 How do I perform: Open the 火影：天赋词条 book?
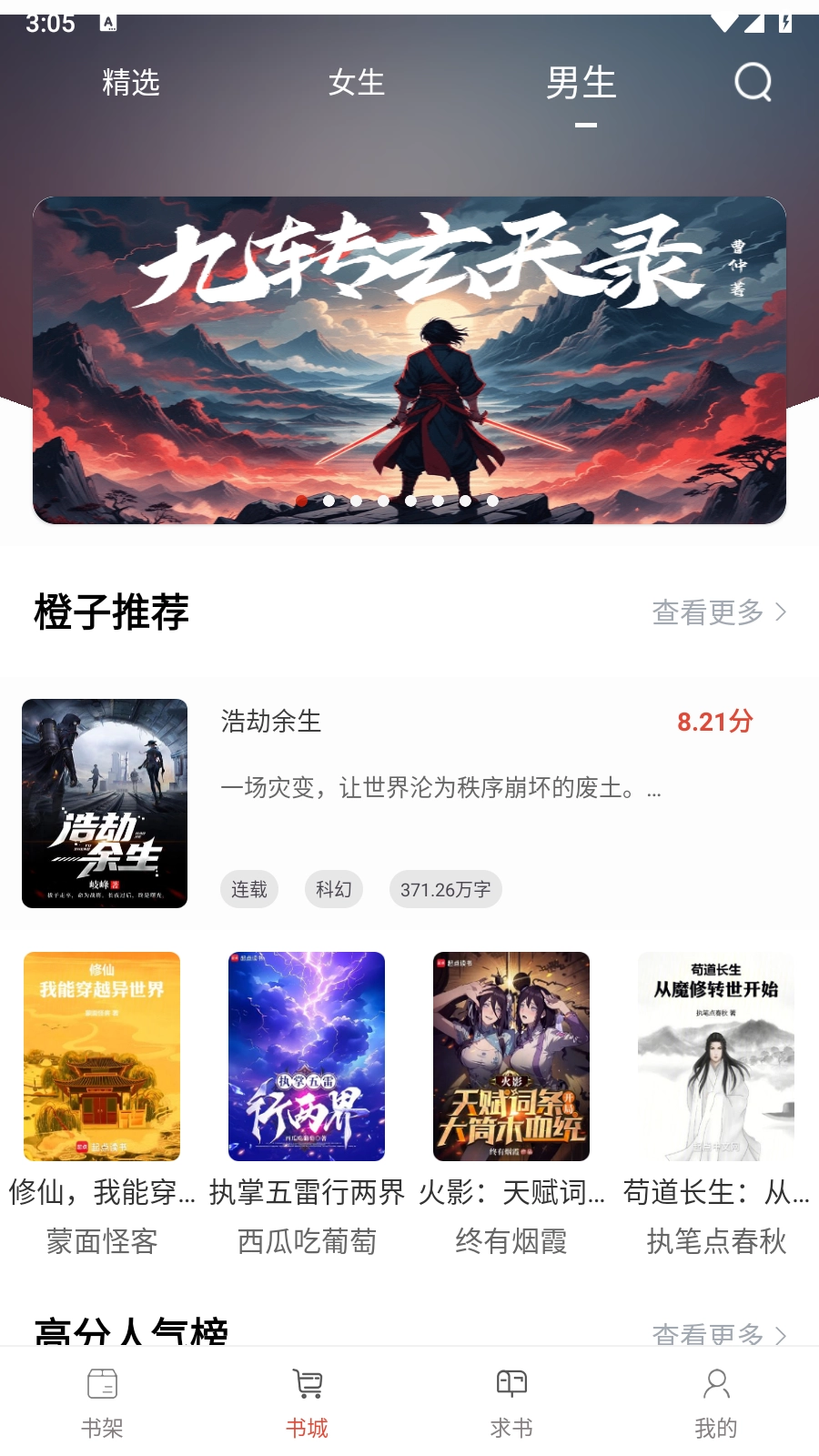click(511, 1056)
